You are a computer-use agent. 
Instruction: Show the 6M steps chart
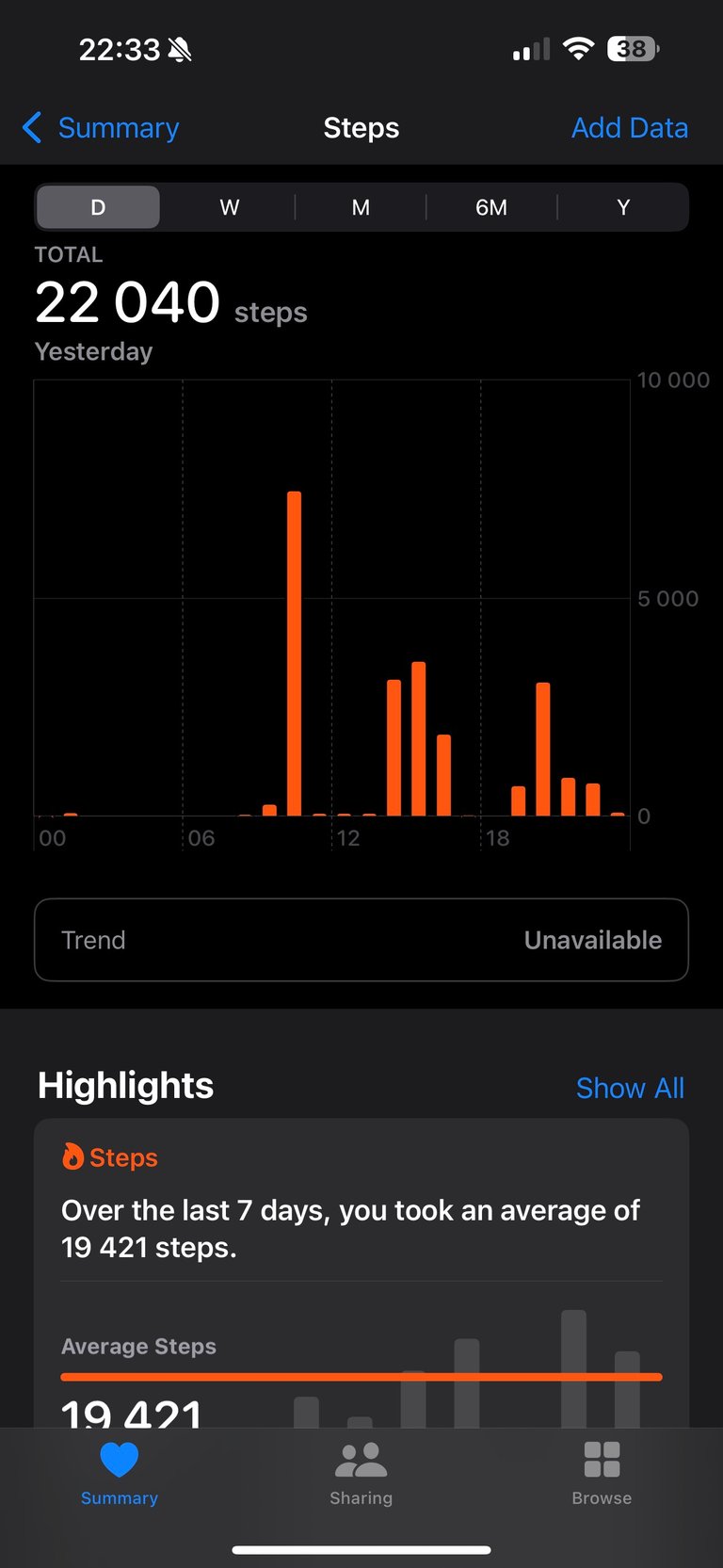(x=491, y=207)
